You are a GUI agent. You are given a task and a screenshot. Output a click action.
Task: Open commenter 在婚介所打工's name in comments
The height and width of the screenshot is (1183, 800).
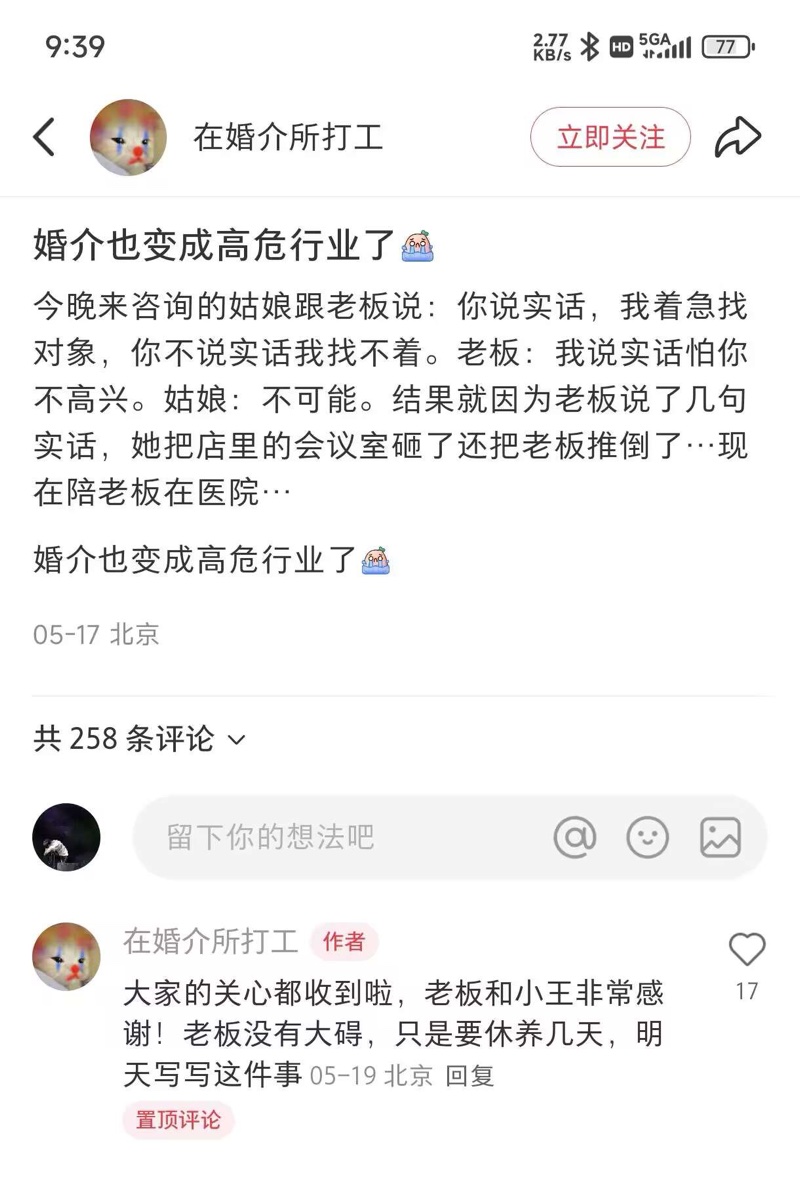pos(211,941)
